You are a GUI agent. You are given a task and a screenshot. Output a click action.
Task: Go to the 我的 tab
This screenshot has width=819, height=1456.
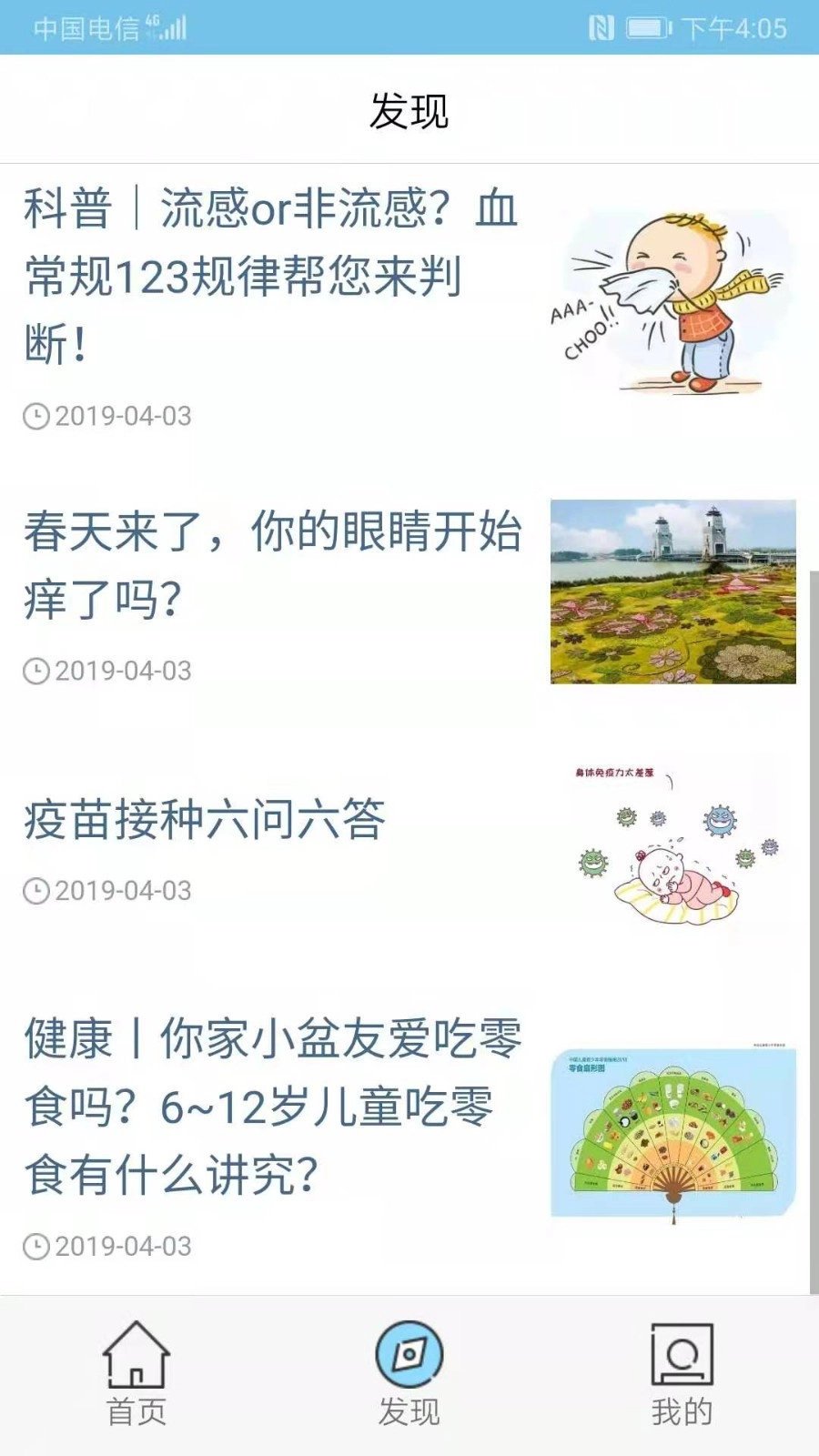[682, 1374]
